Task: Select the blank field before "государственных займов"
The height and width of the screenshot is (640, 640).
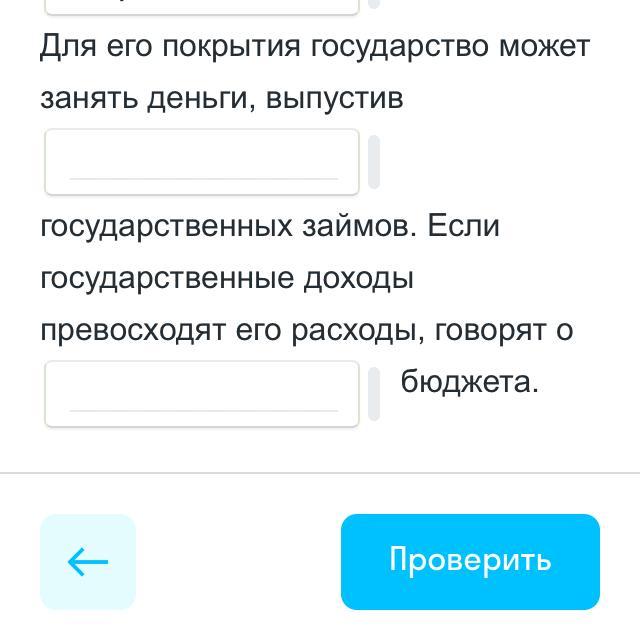Action: coord(202,162)
